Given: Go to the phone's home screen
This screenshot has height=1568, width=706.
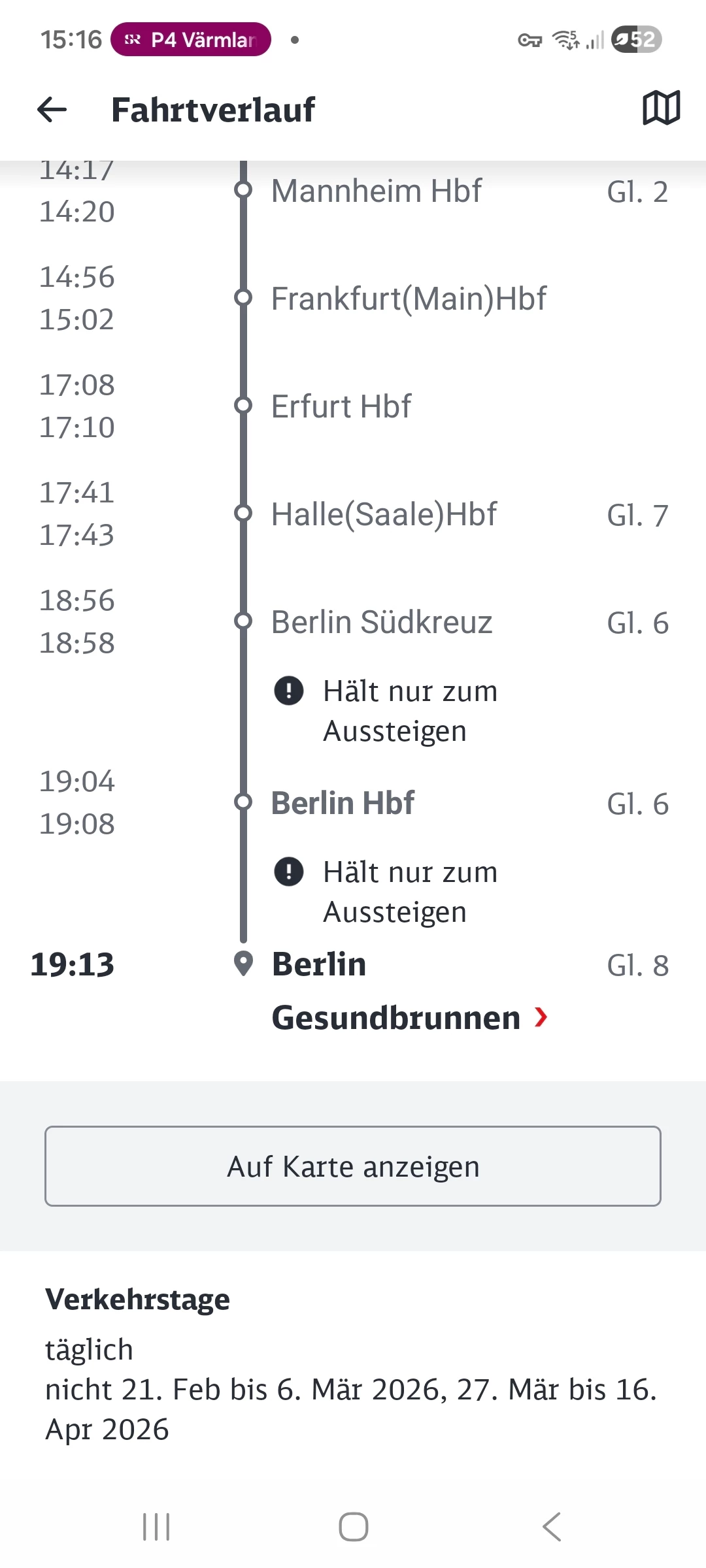Looking at the screenshot, I should (x=353, y=1527).
